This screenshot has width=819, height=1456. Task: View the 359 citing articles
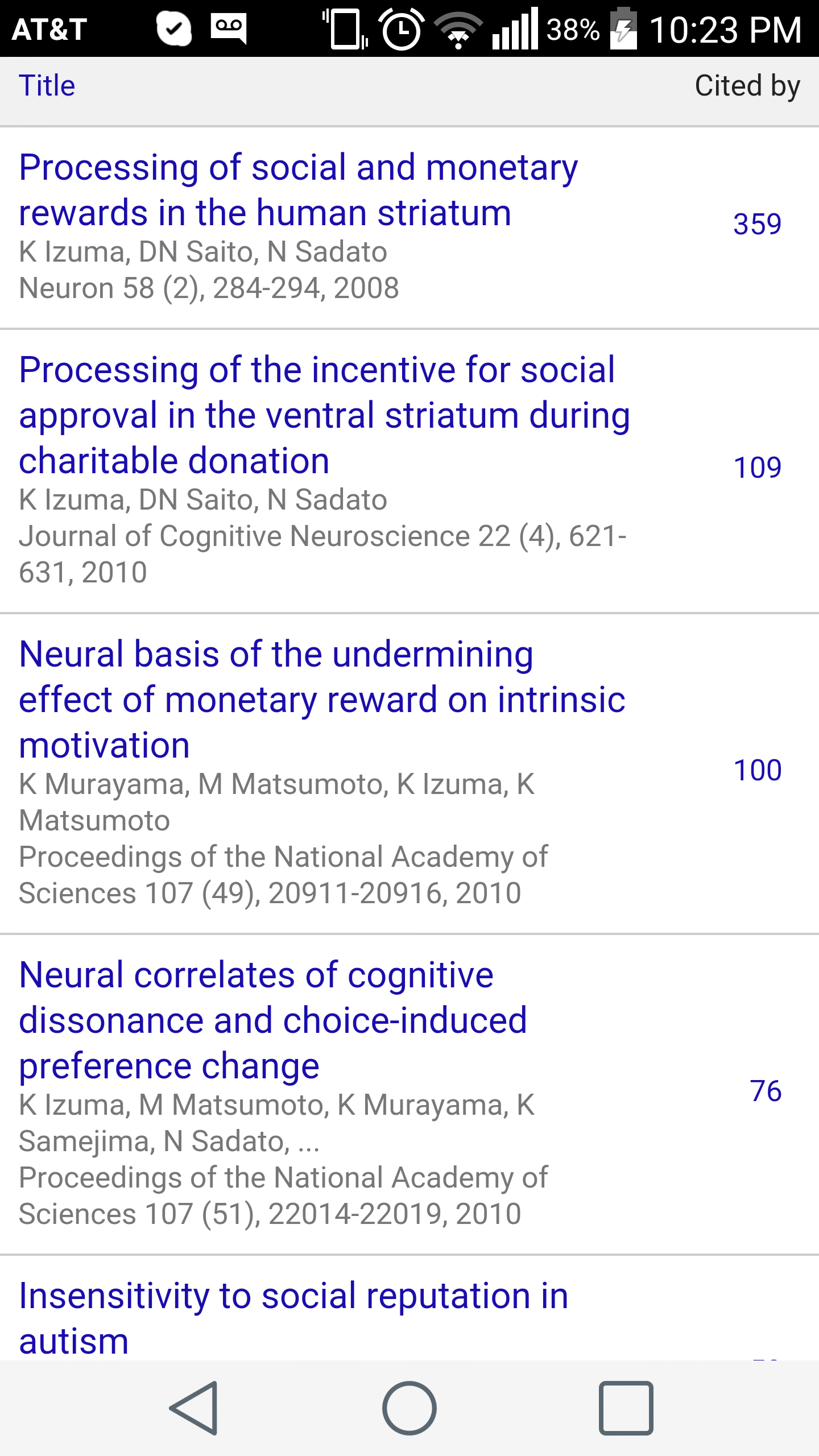pyautogui.click(x=757, y=224)
